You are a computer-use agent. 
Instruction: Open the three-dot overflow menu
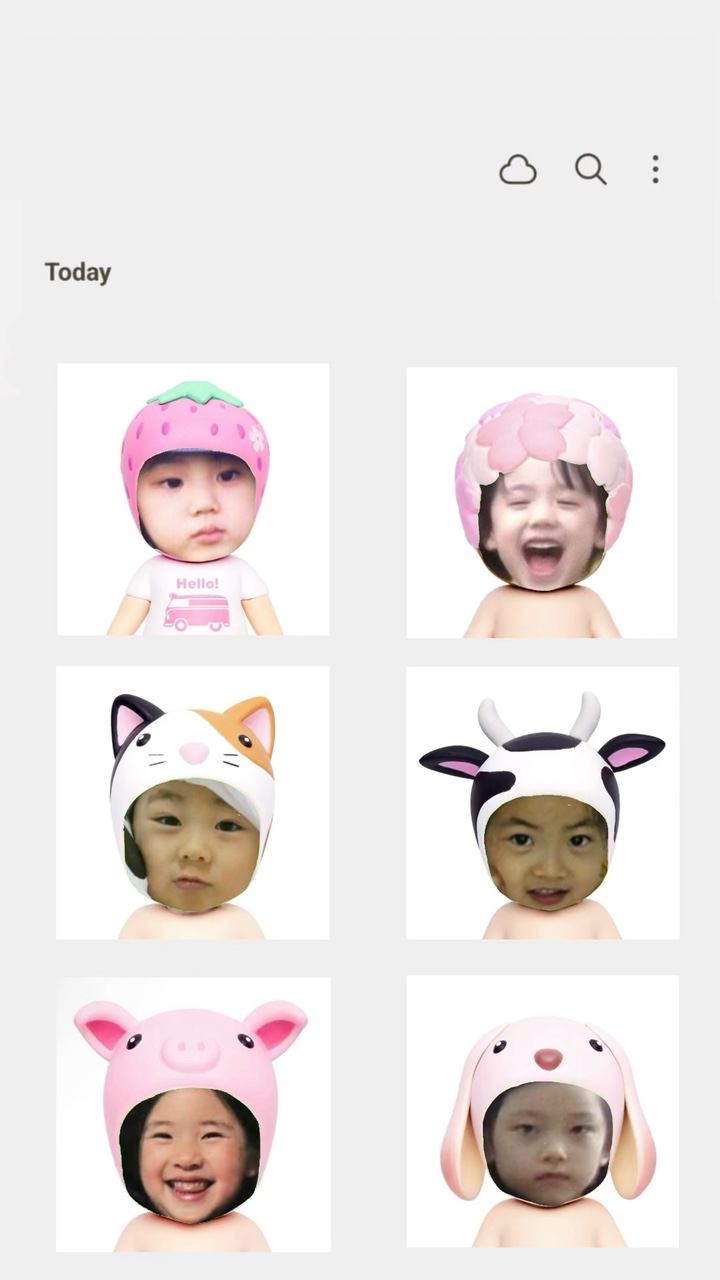655,170
